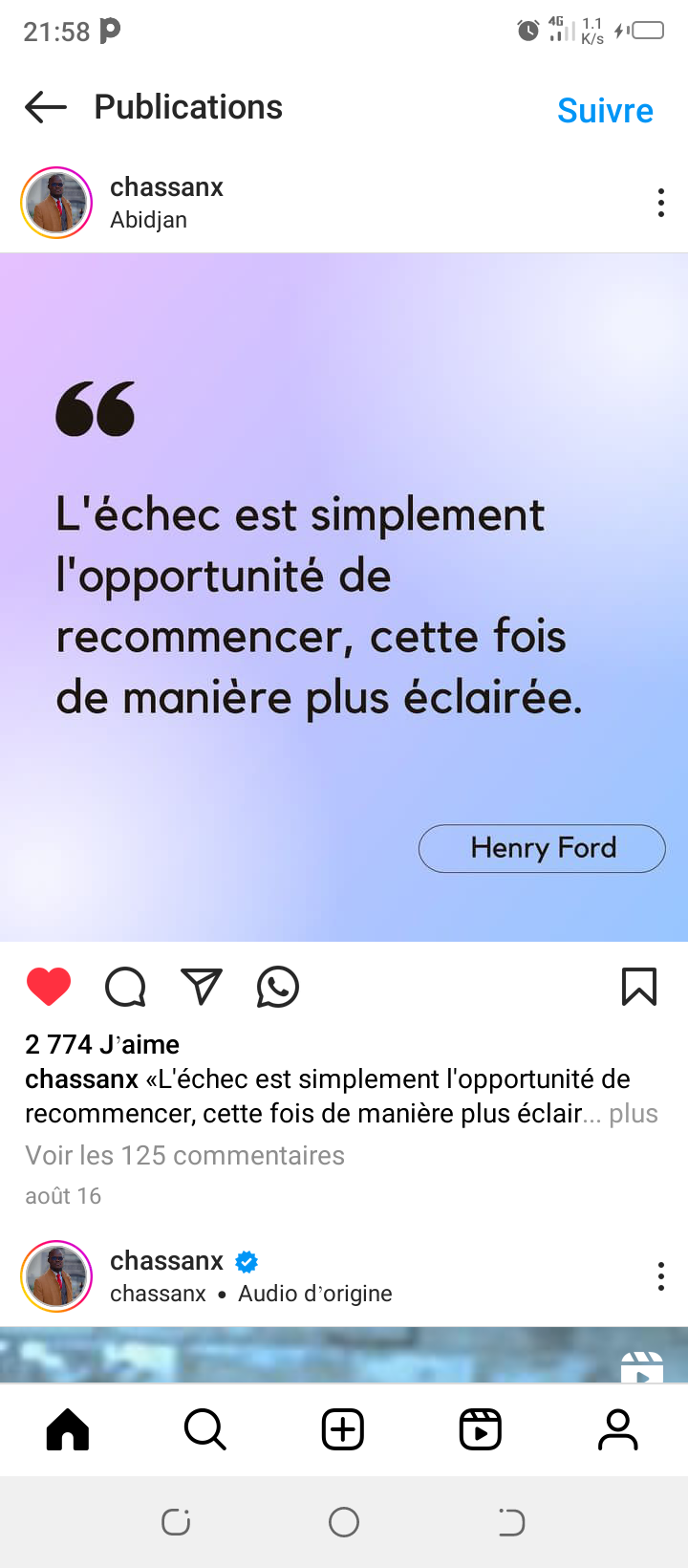Open options menu for the Abidjan post

coord(660,203)
